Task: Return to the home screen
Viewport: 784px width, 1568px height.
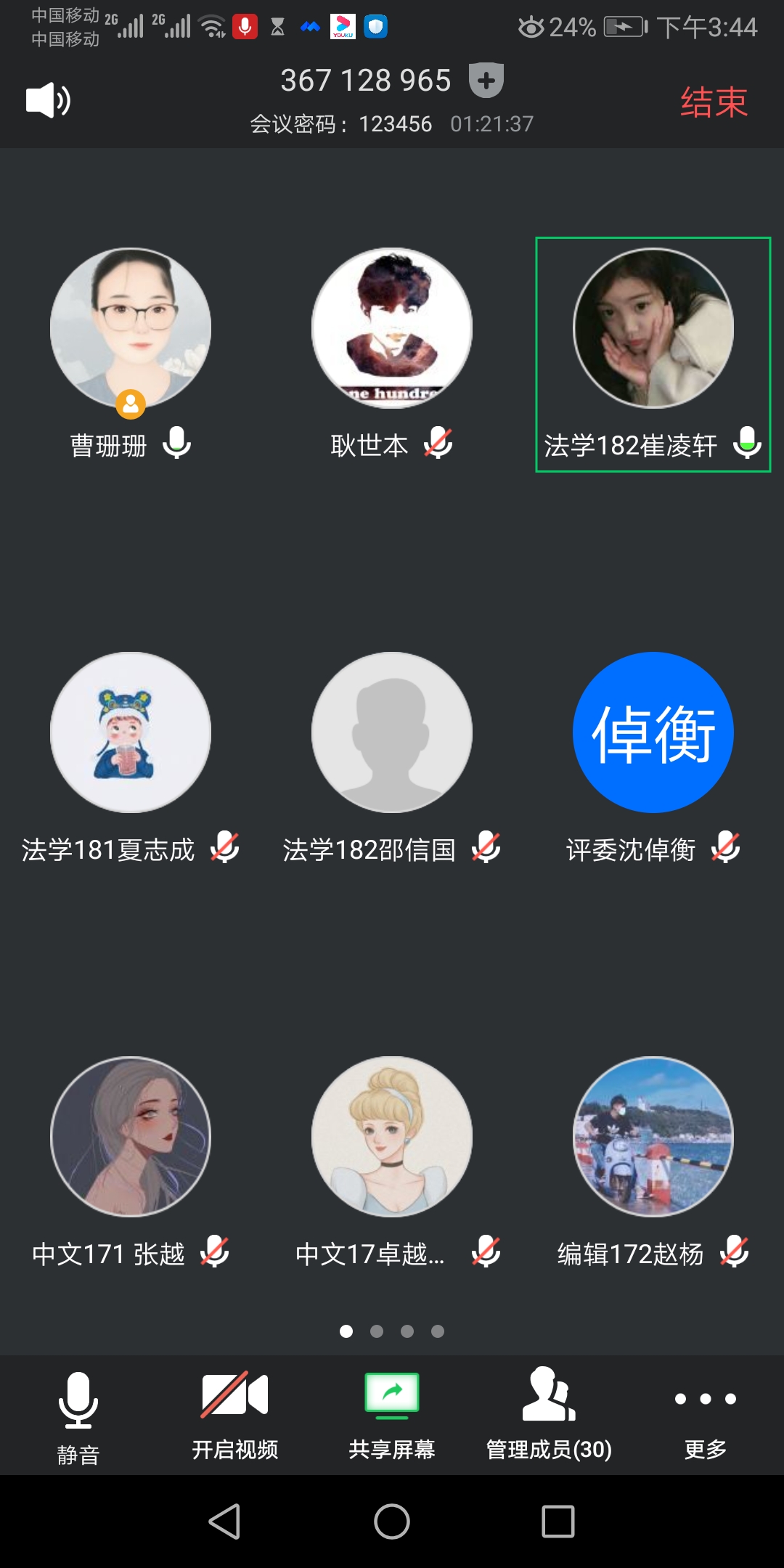Action: (x=392, y=1521)
